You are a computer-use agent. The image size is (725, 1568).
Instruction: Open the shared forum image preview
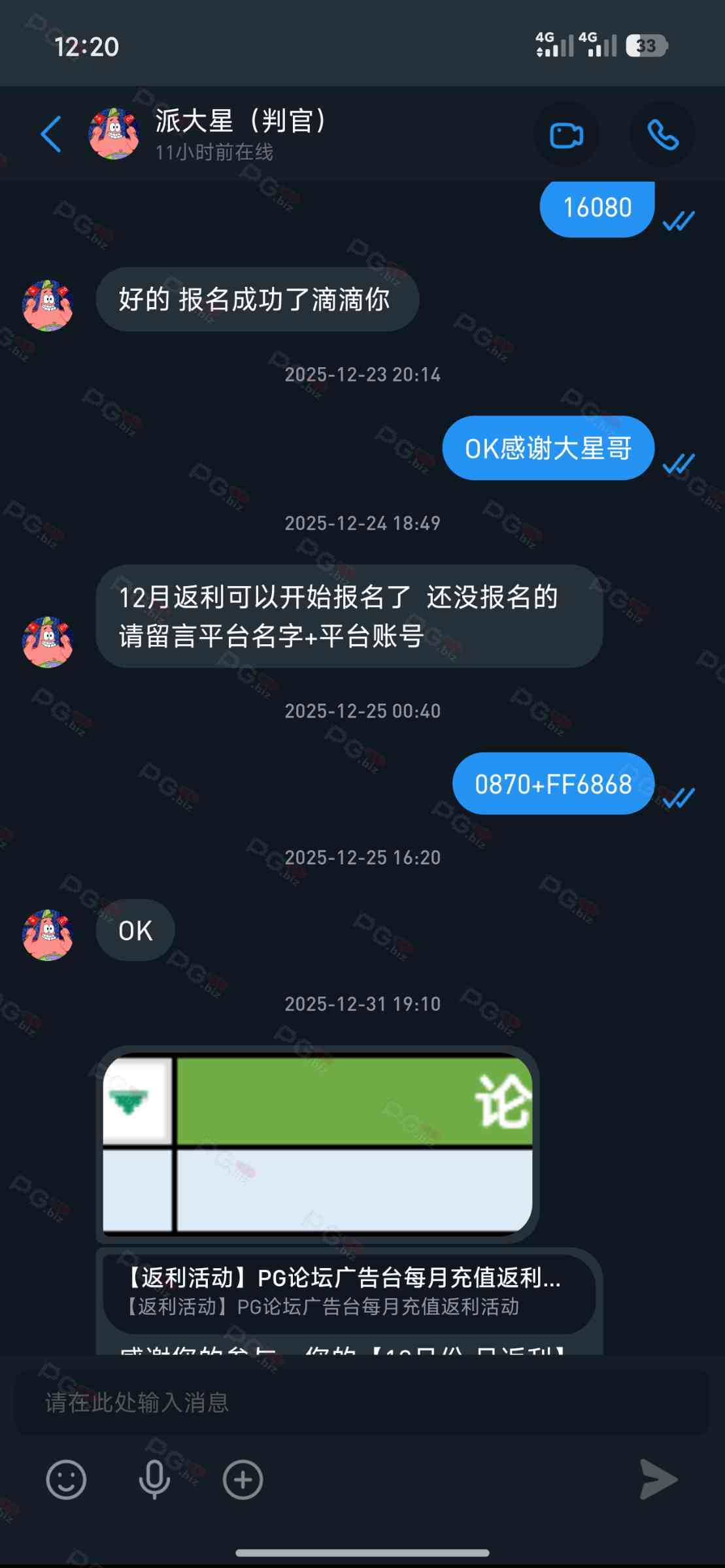[x=318, y=1143]
